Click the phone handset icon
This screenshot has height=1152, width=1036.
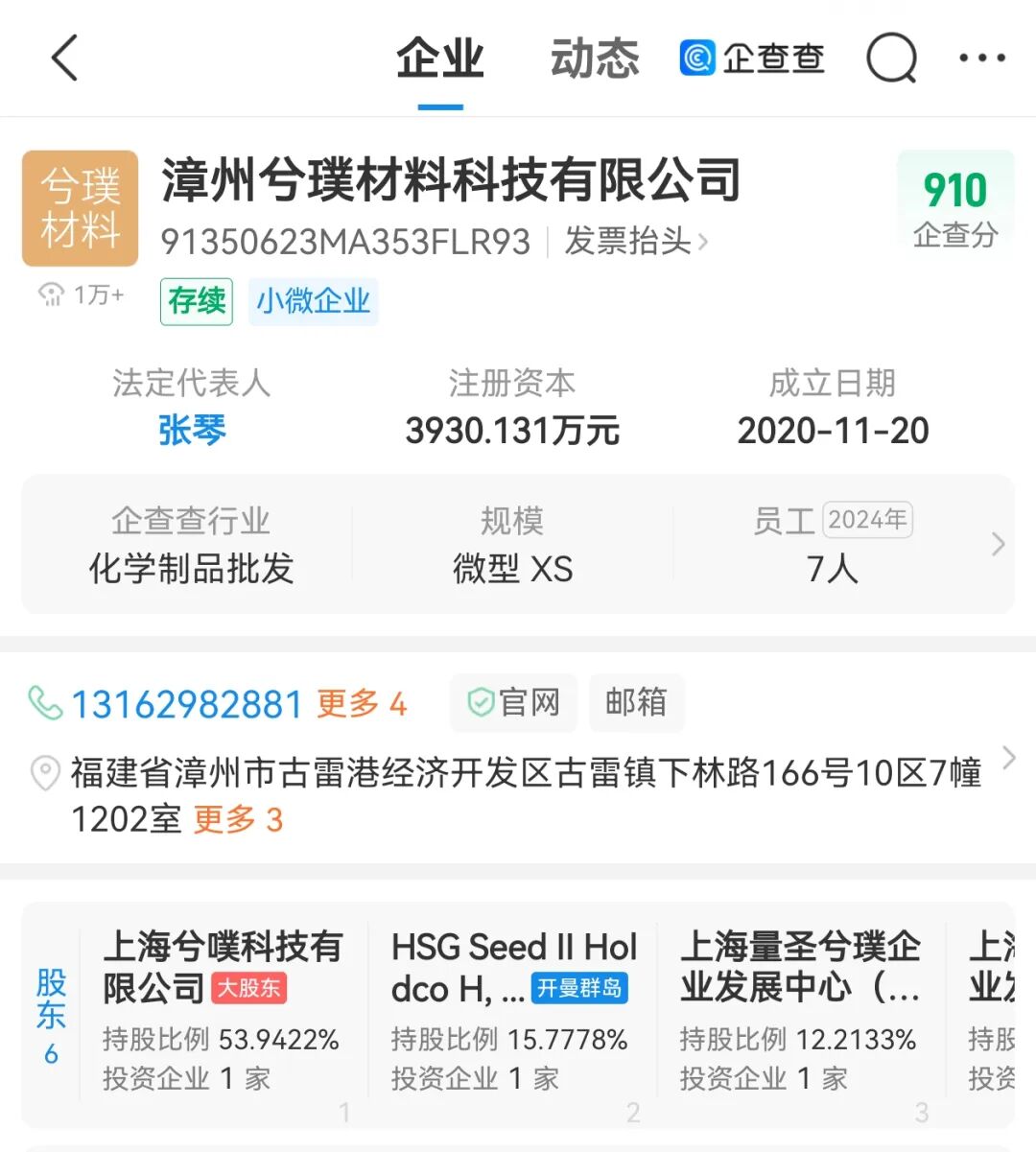(45, 703)
